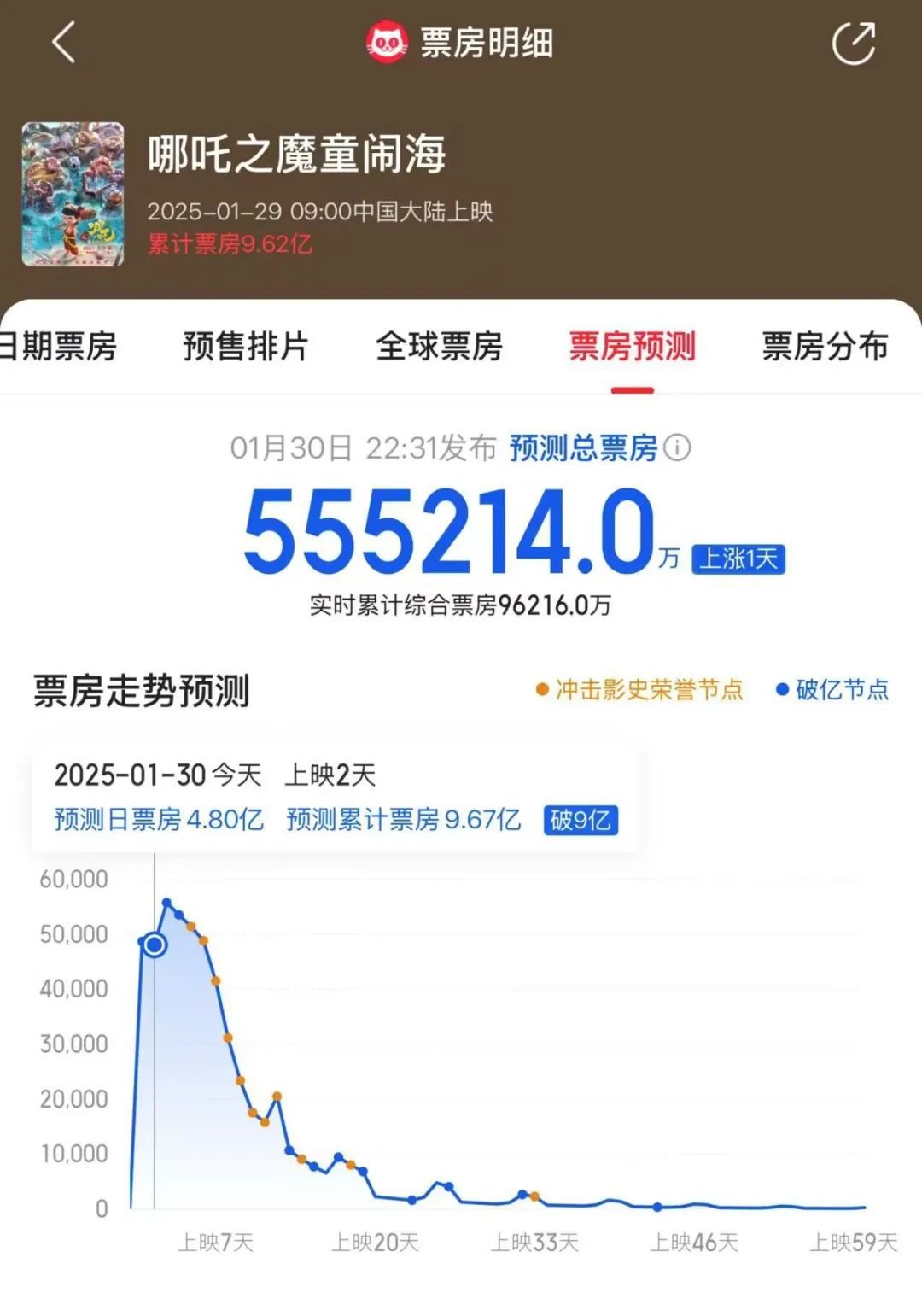Screen dimensions: 922x1316
Task: Select the highlighted circle marker on the chart
Action: (x=154, y=946)
